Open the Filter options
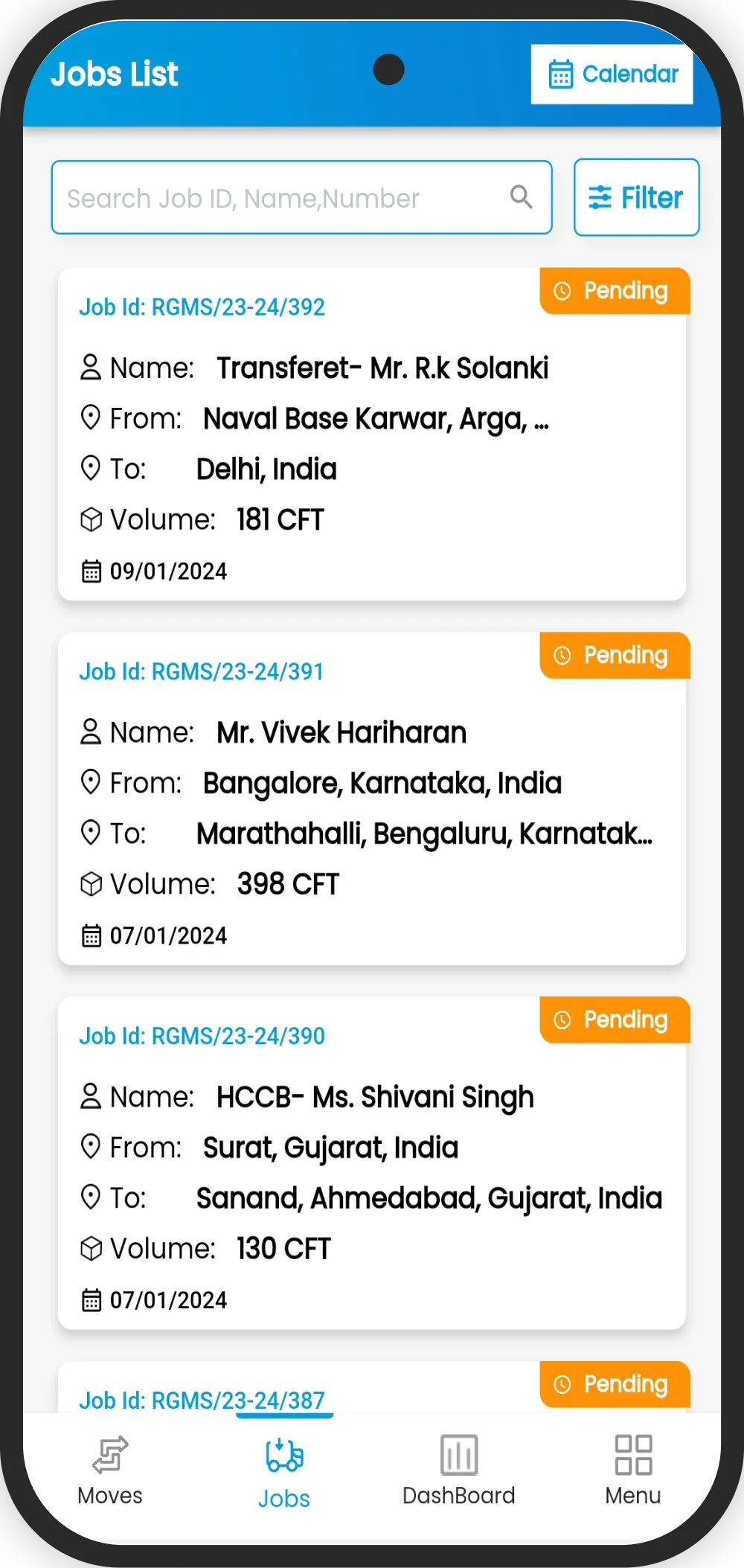 point(636,197)
